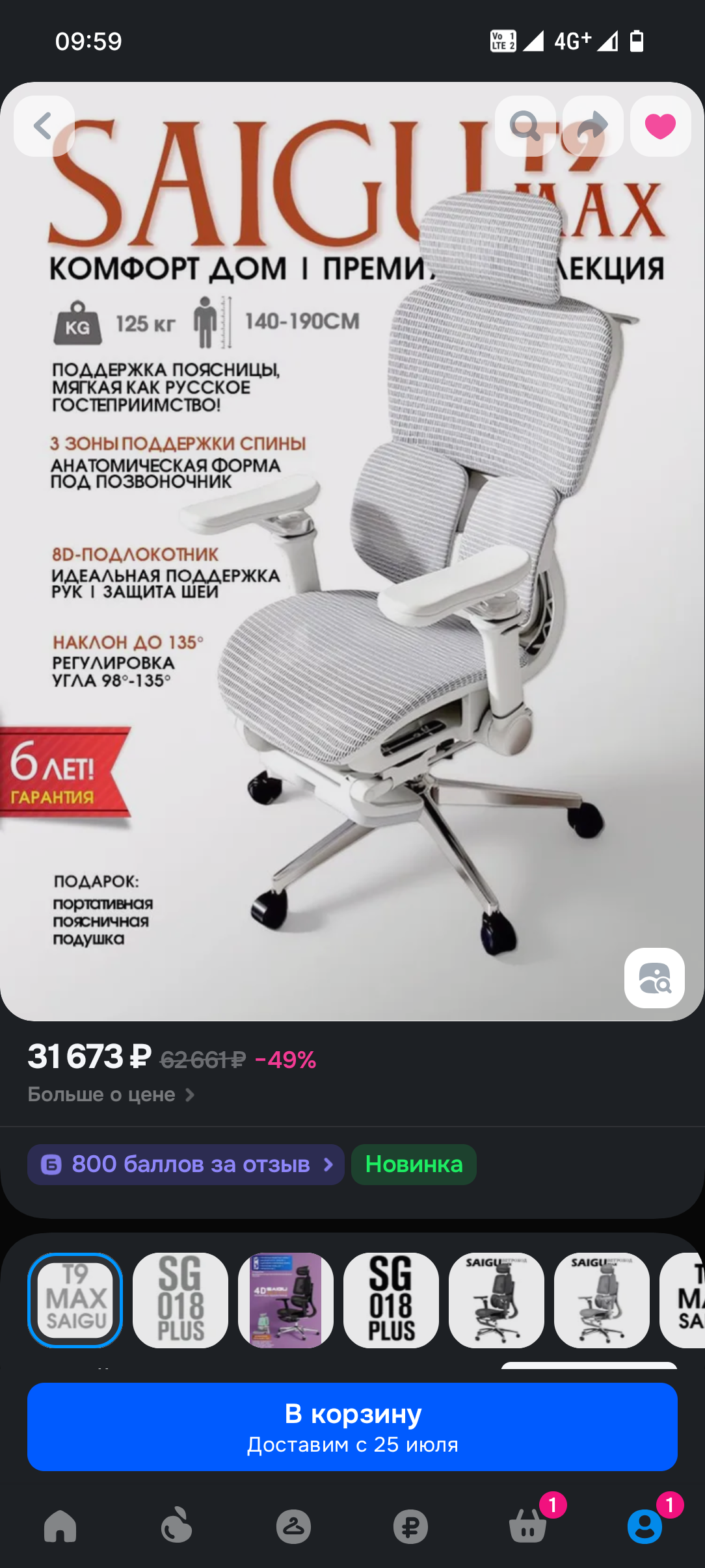
Task: Open the "800 баллов за отзыв" chip
Action: [x=185, y=1164]
